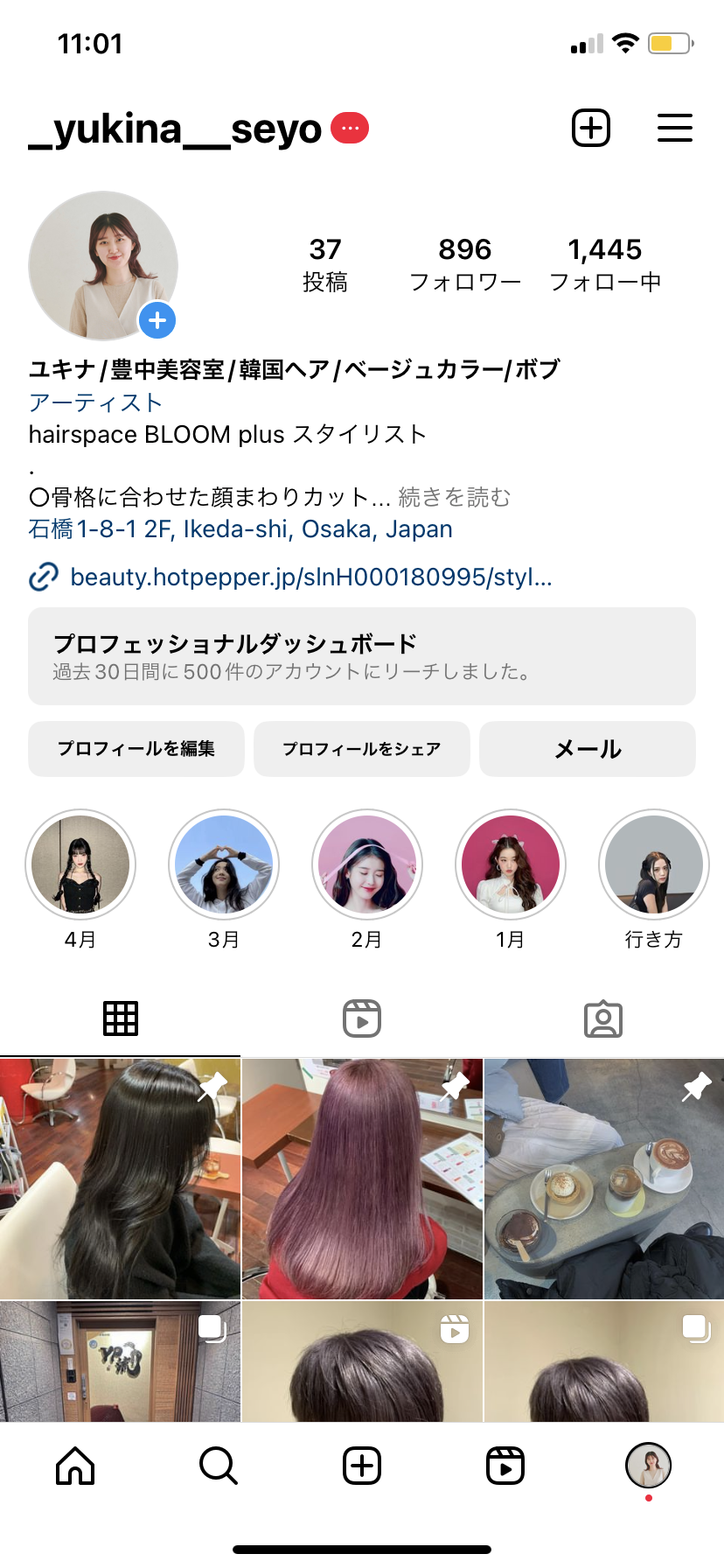View the 4月 story highlight

[x=80, y=864]
